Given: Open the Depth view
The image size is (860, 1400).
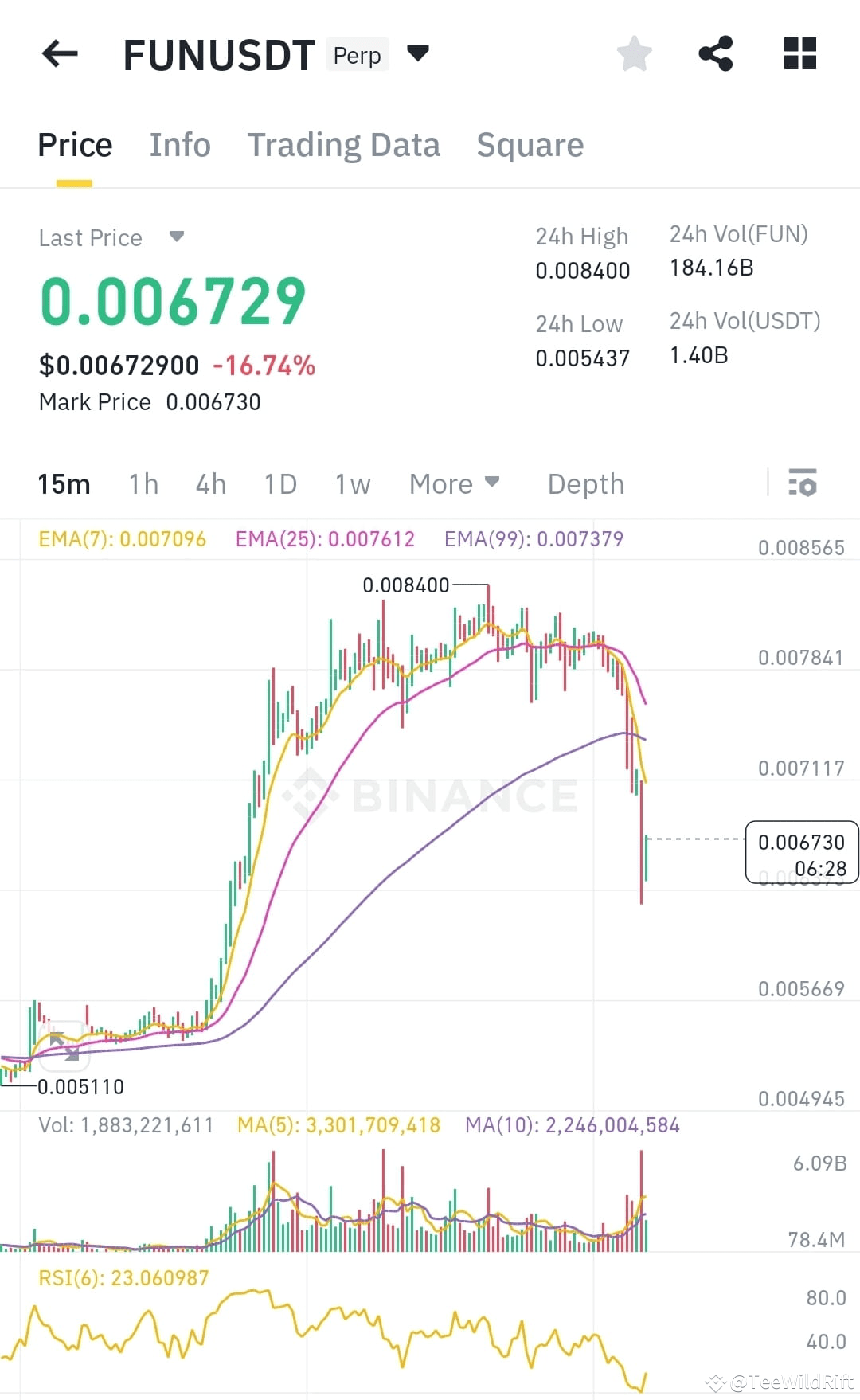Looking at the screenshot, I should click(585, 483).
